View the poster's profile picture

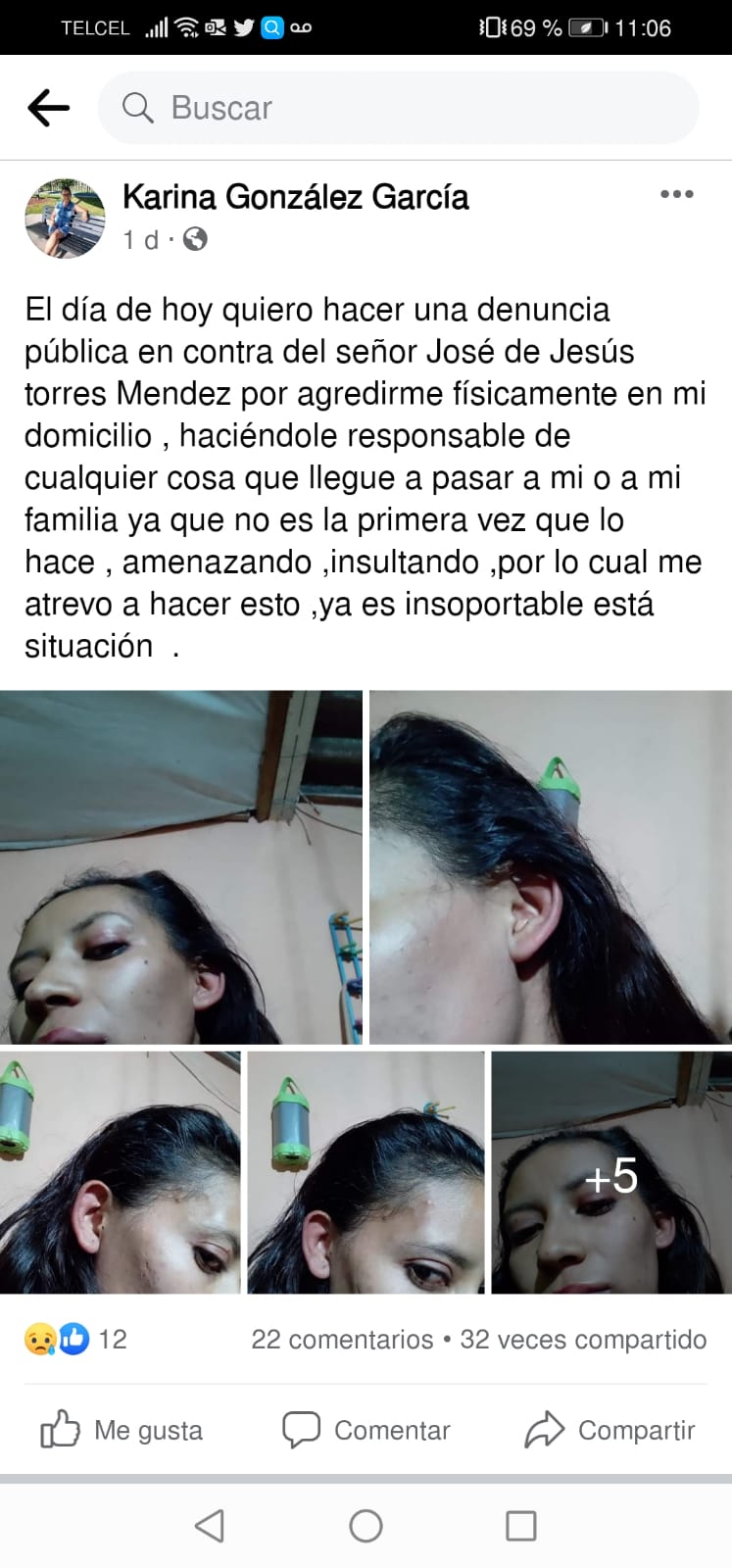[x=65, y=218]
